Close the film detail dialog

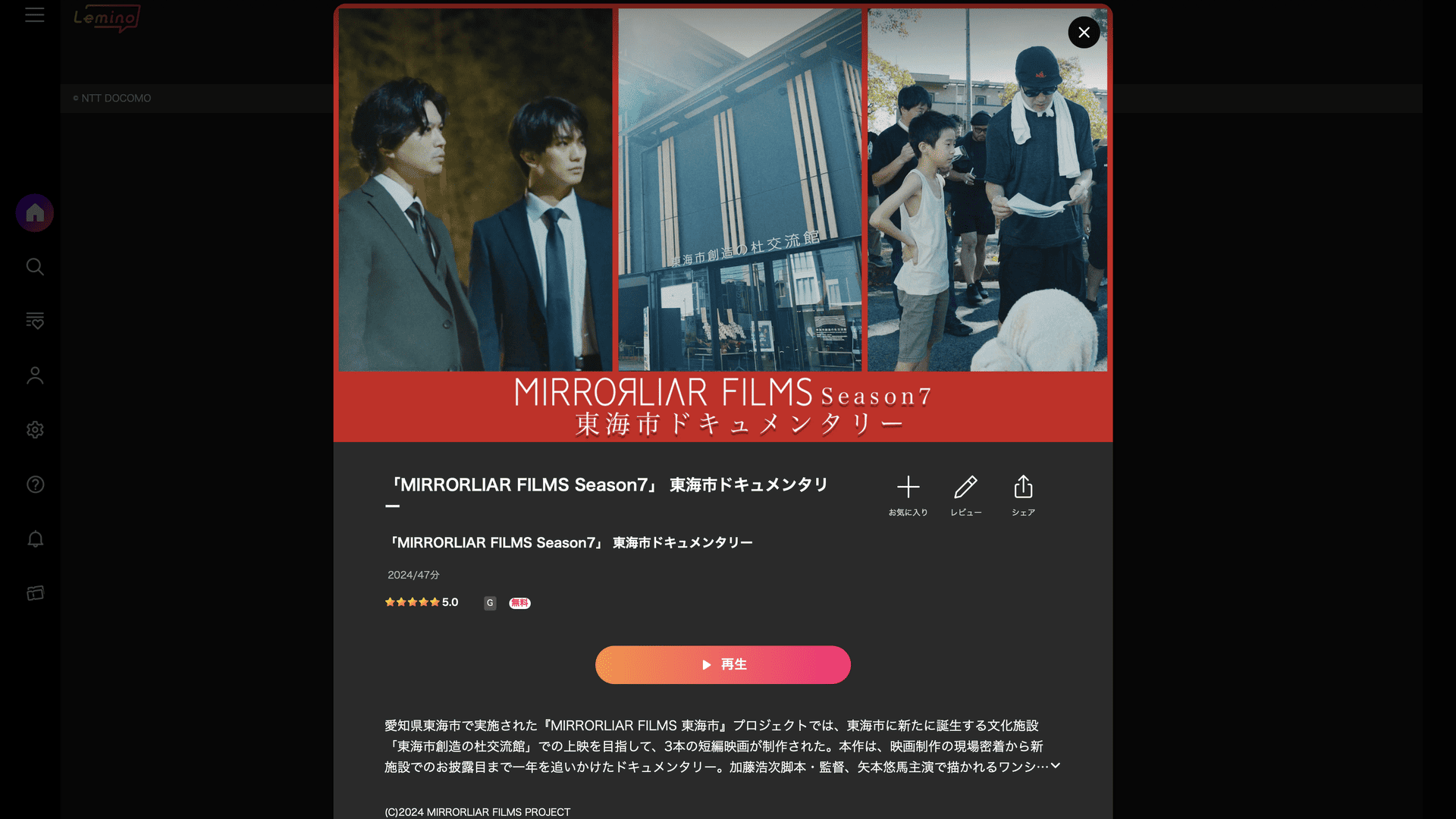[x=1084, y=33]
